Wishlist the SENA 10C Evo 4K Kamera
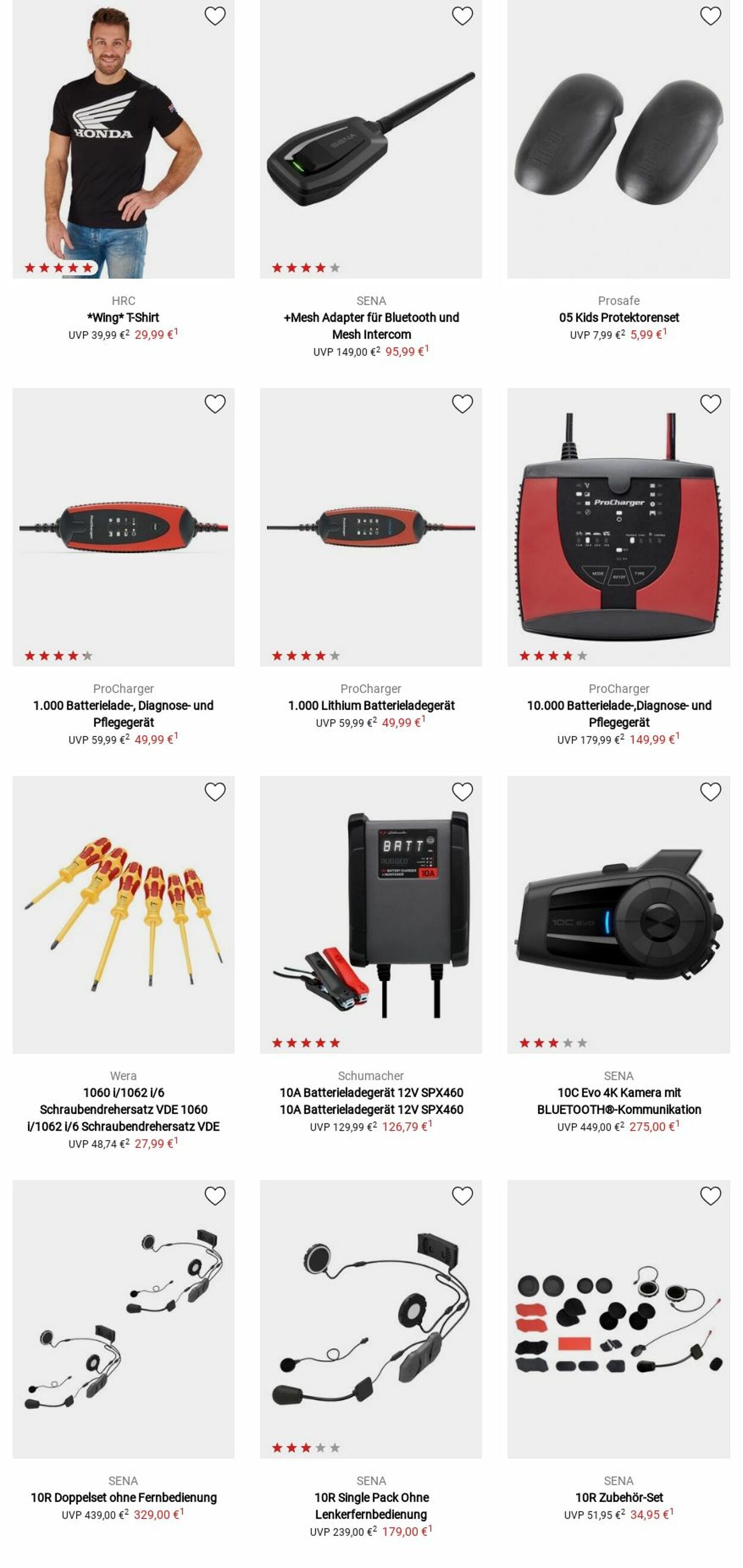The height and width of the screenshot is (1568, 743). point(710,791)
